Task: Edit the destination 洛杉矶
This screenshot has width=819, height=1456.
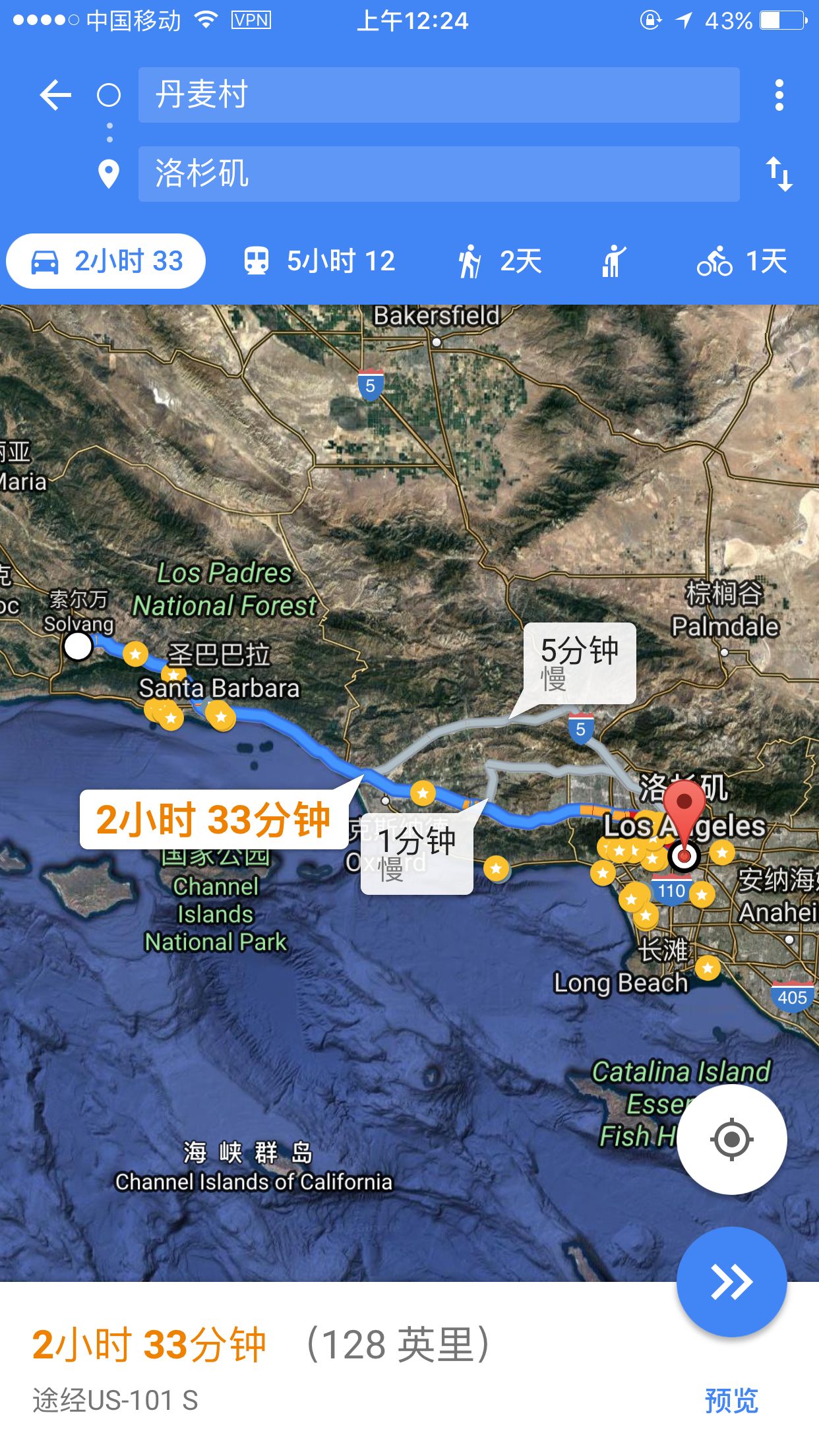Action: (x=439, y=174)
